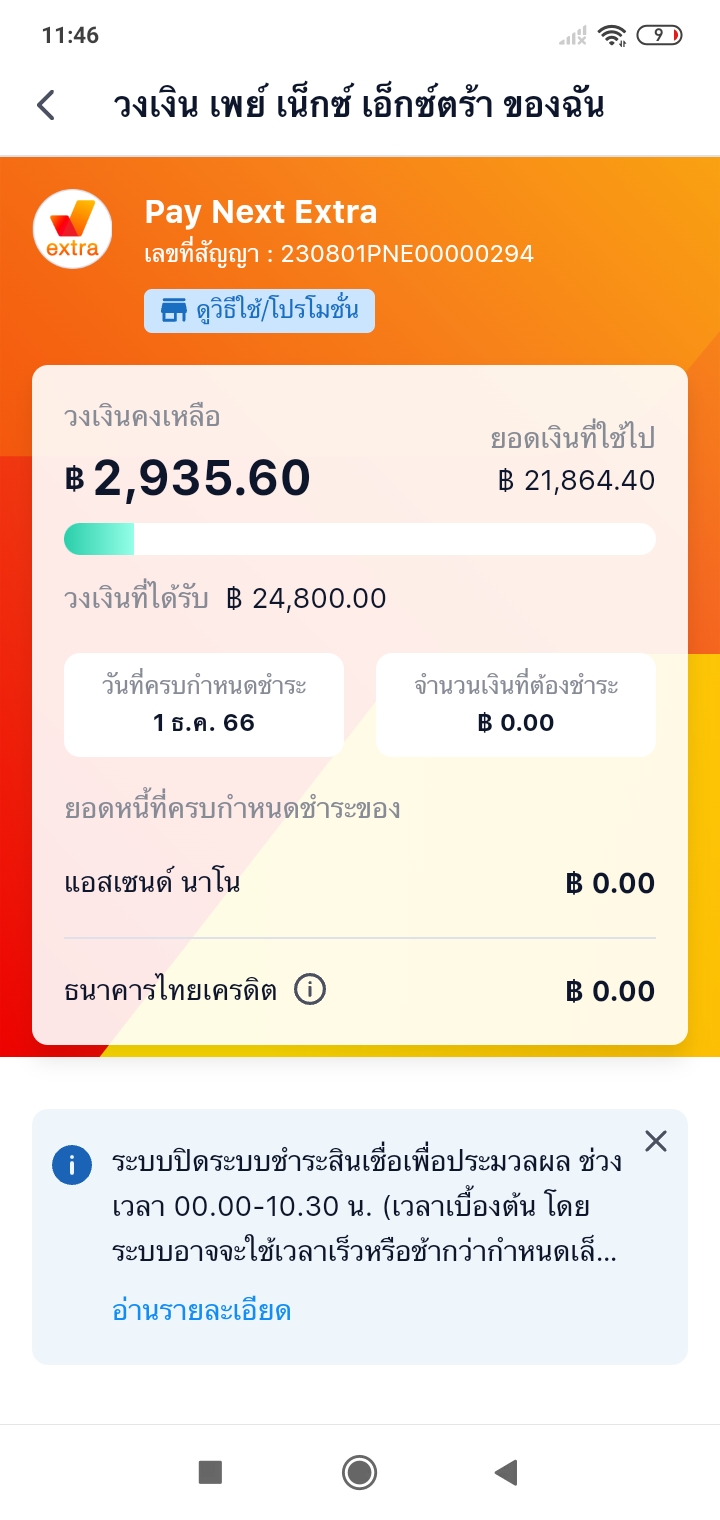Open the ดูวิธีใช้/โปรโมชั่น button
The image size is (720, 1520).
tap(259, 311)
